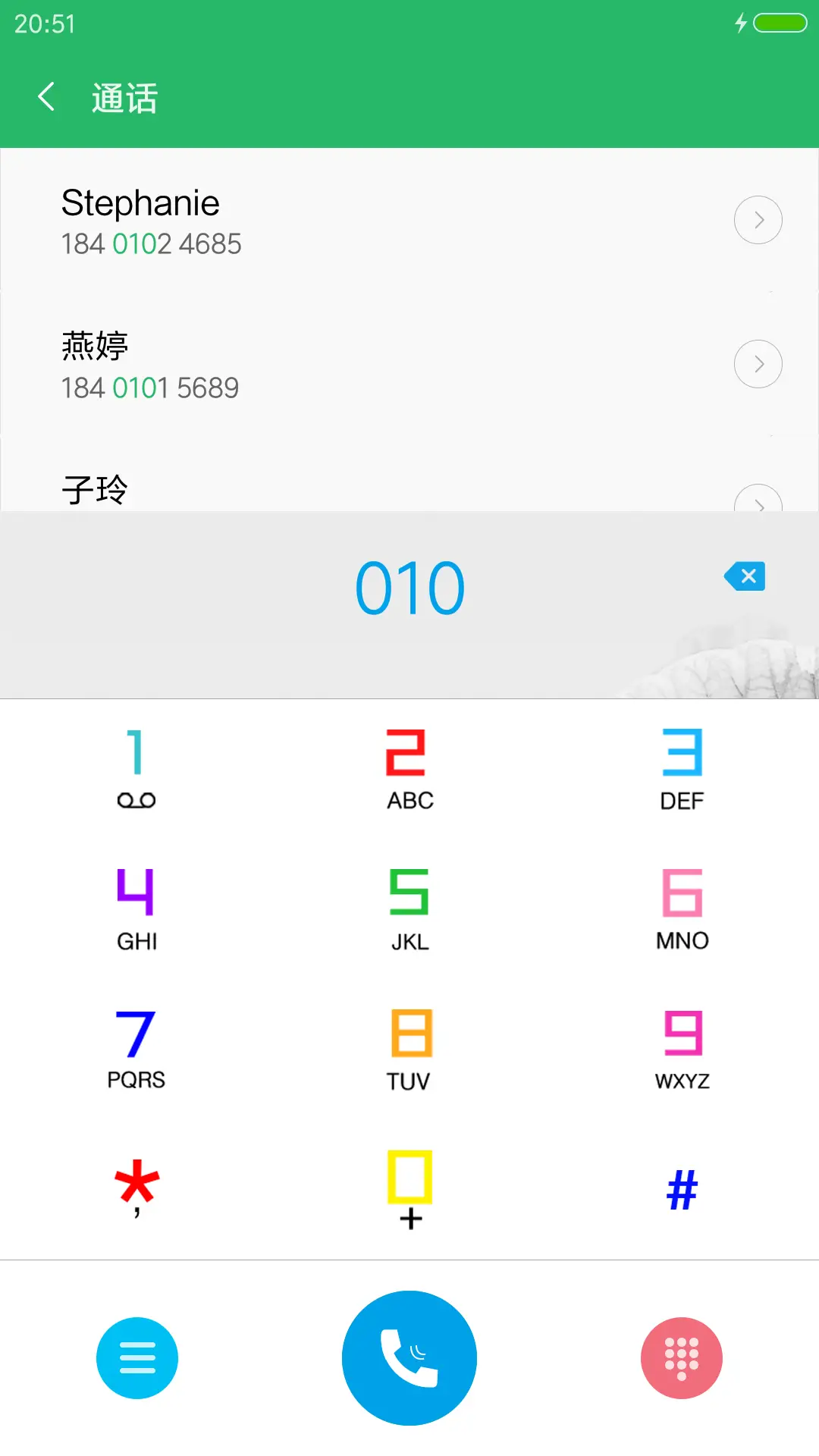The height and width of the screenshot is (1456, 819).
Task: Hide the dialpad with the red keypad icon
Action: pos(682,1357)
